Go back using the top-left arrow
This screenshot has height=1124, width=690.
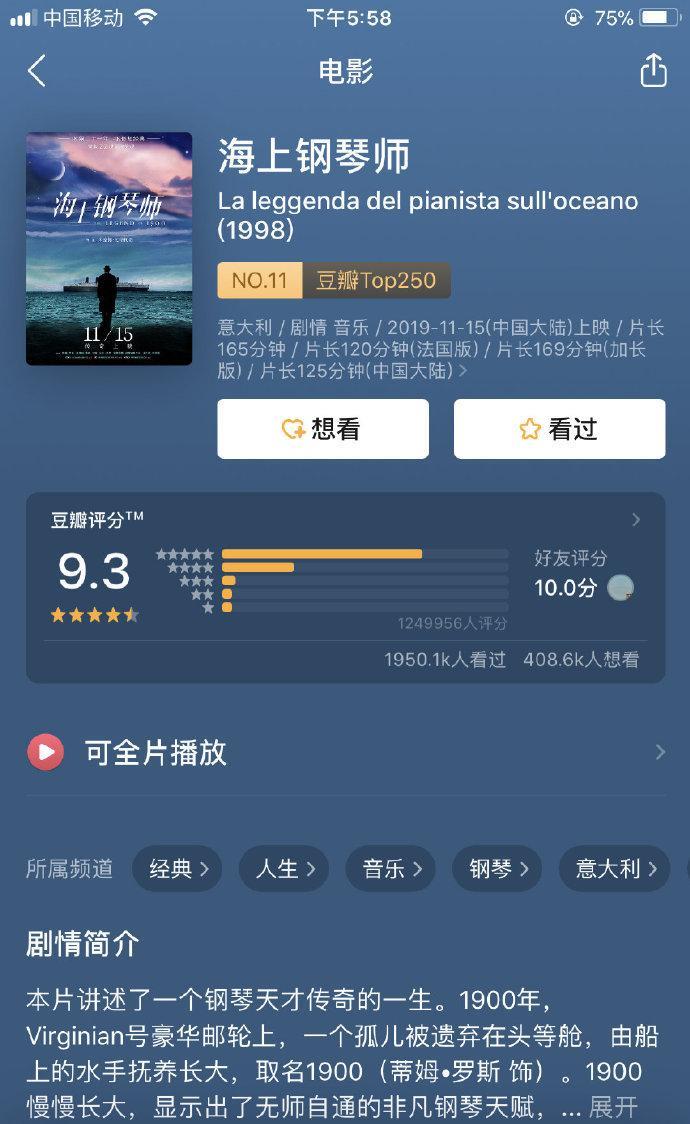pos(37,71)
